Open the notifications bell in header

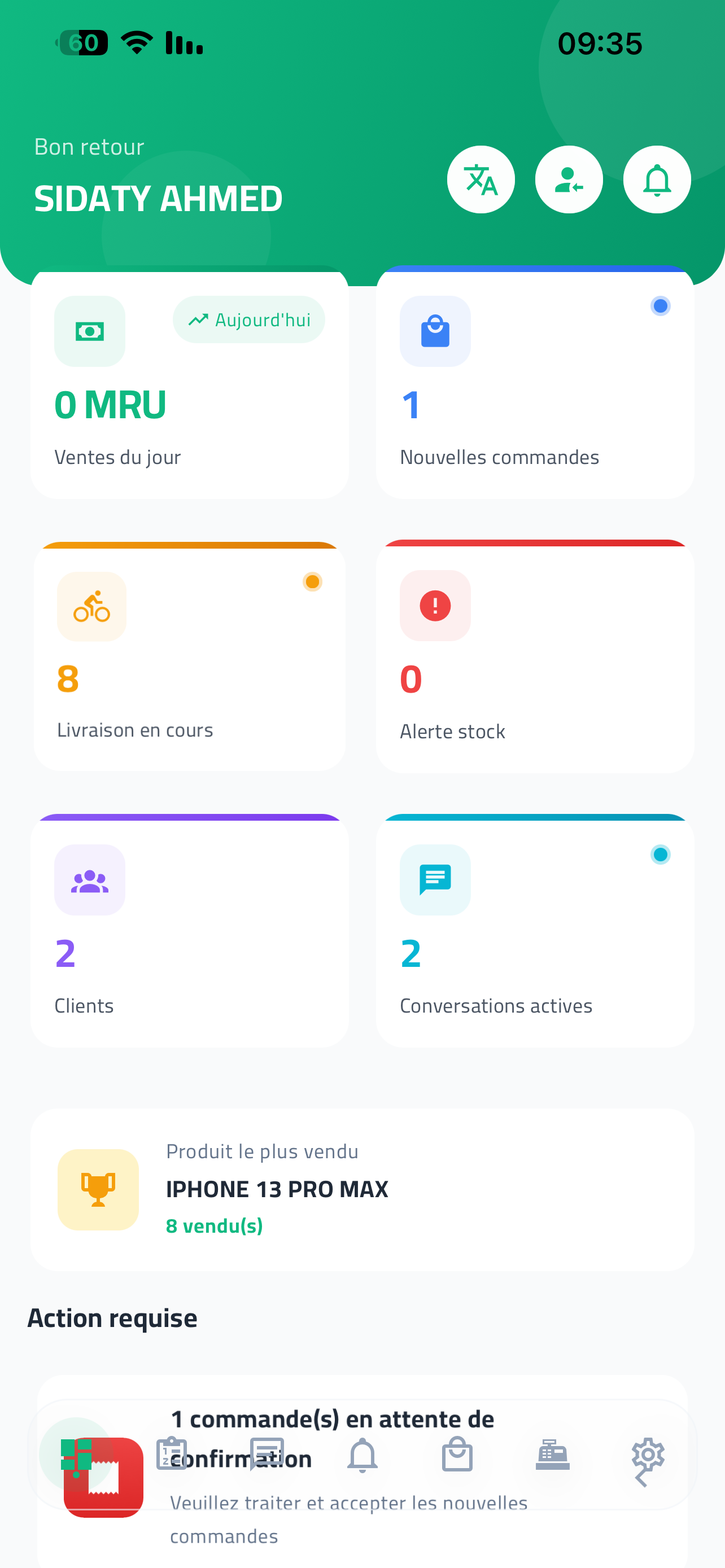tap(656, 179)
